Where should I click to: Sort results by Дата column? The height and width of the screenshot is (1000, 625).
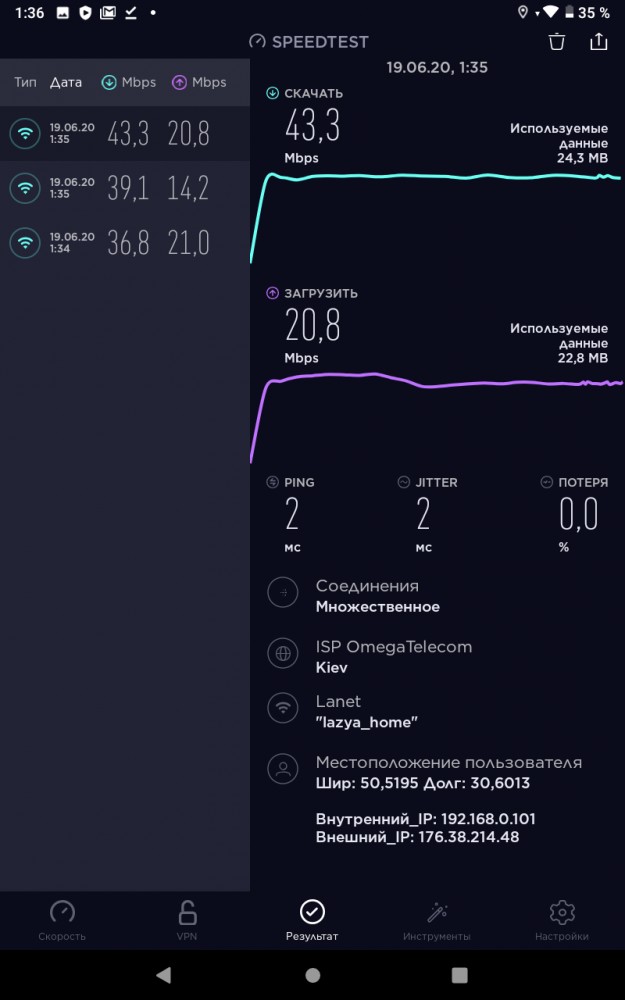coord(66,82)
